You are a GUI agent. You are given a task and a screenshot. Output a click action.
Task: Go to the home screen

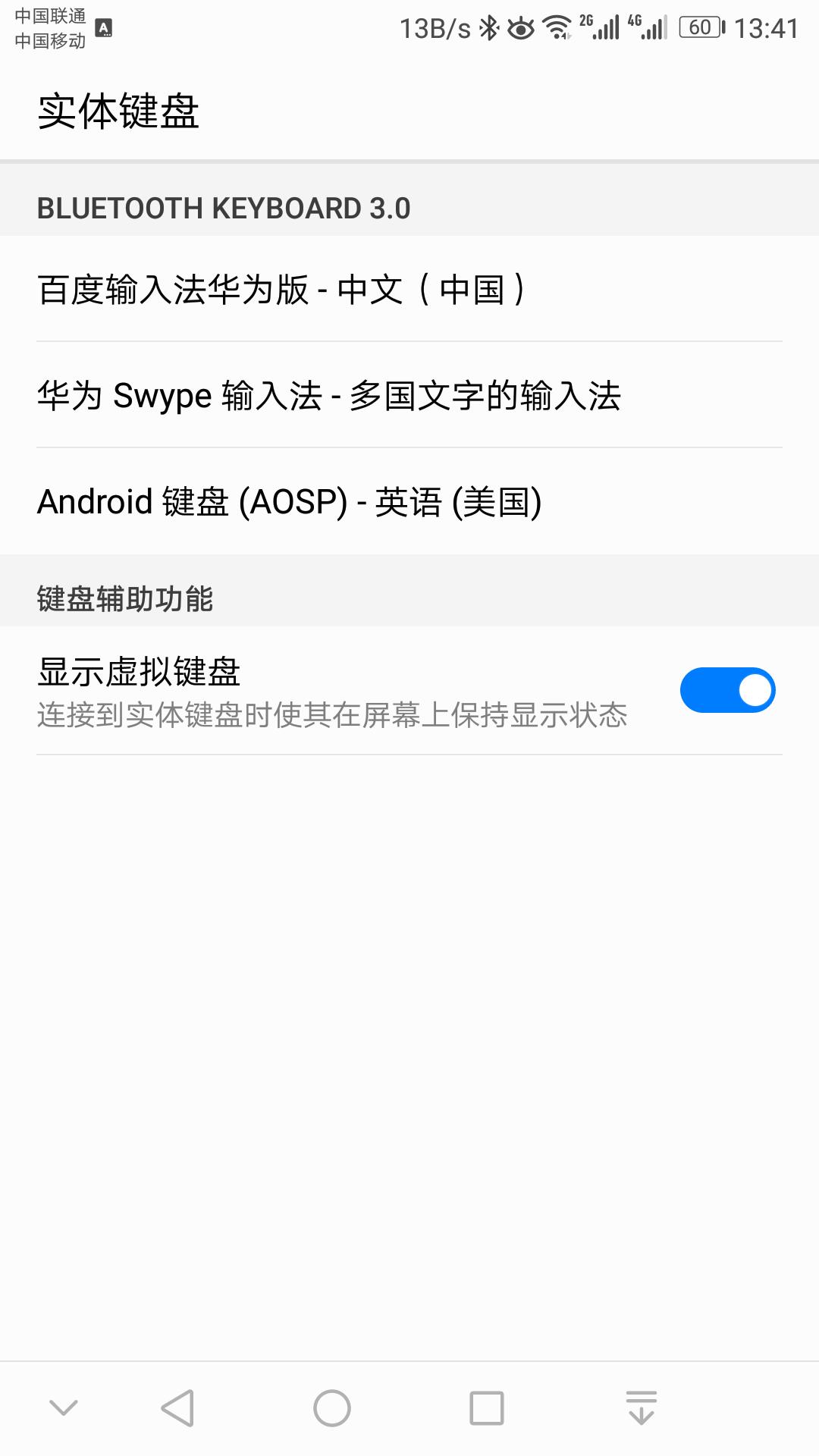(332, 1408)
